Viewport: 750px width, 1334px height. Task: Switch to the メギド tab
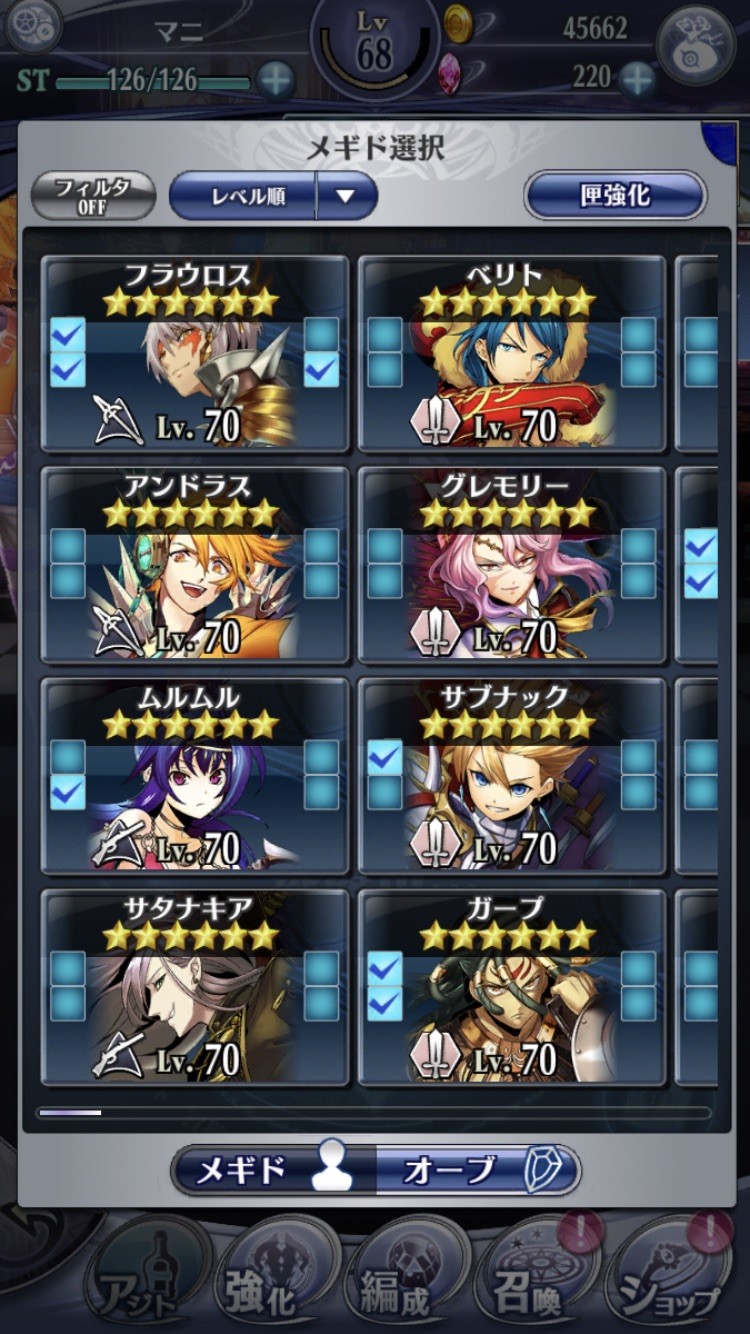tap(273, 1170)
